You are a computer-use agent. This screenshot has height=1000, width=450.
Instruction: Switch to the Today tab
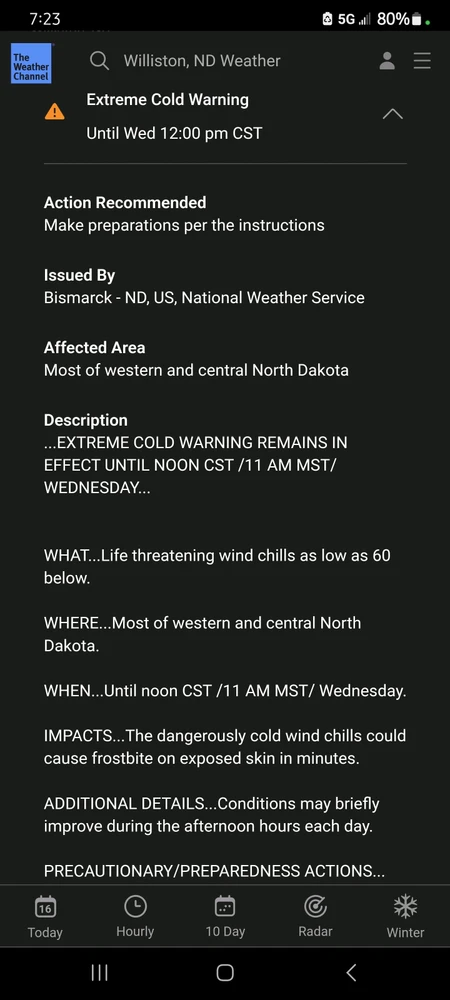[45, 918]
